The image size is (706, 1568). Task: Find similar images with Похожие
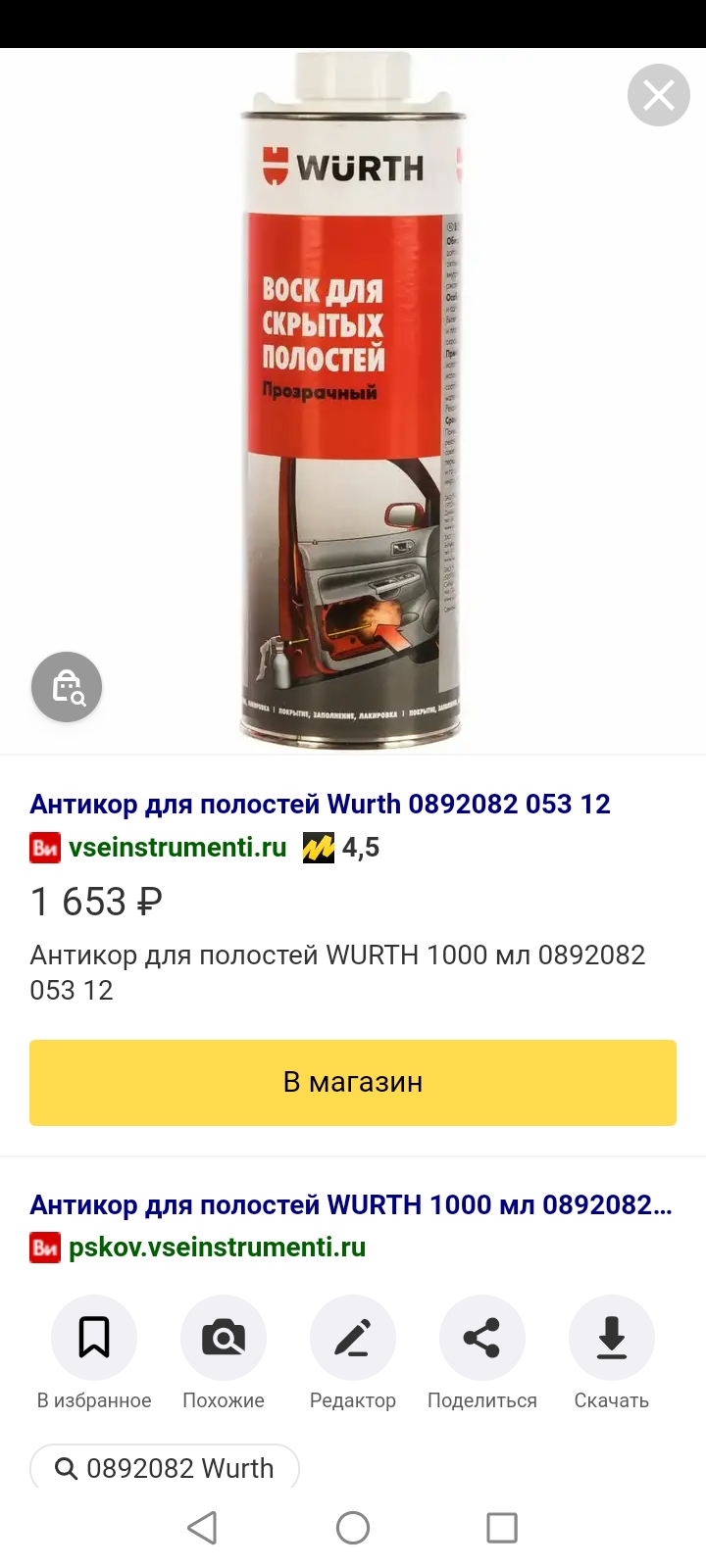click(224, 1339)
